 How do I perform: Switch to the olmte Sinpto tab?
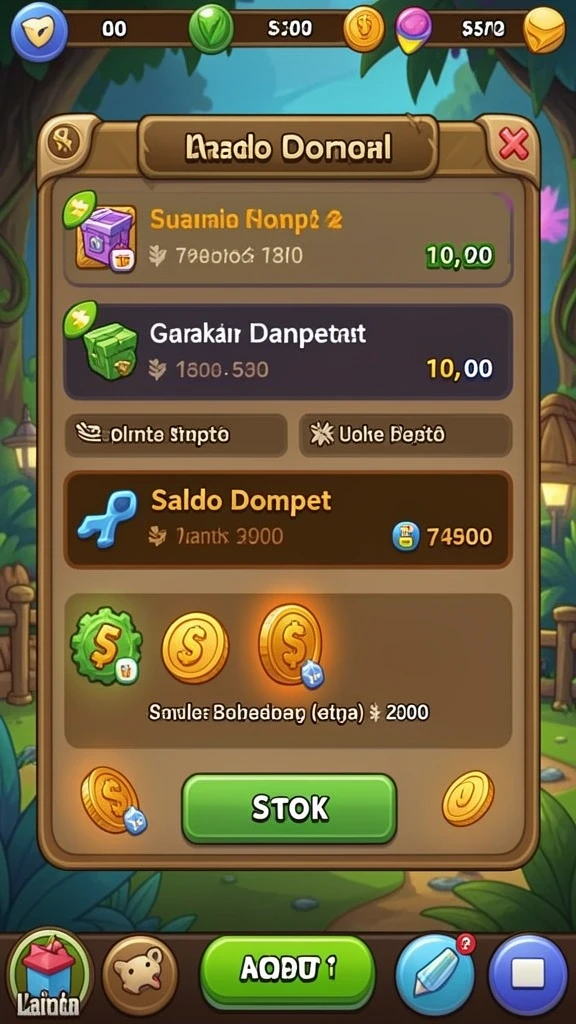point(176,434)
